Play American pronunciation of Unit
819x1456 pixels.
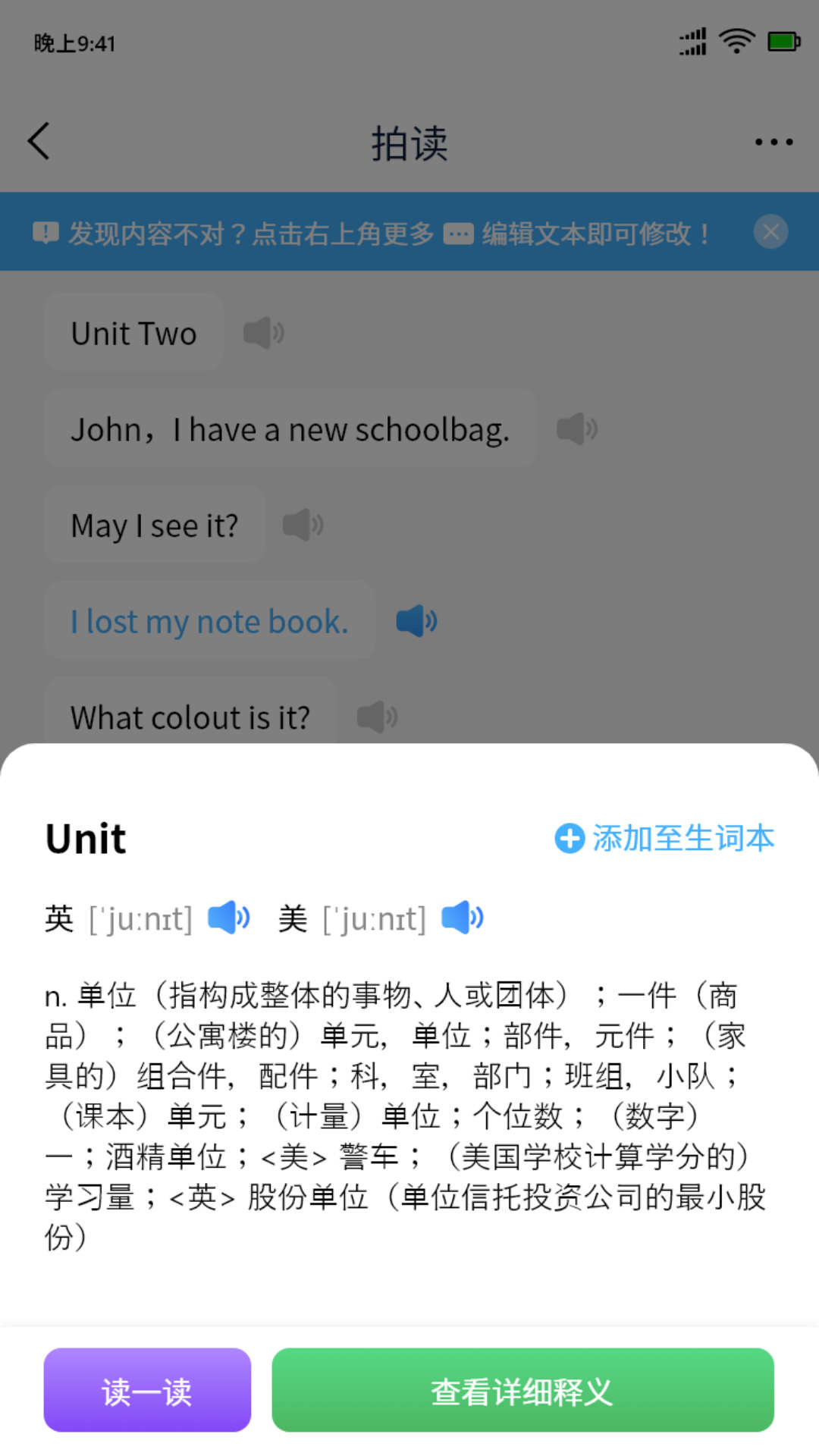(x=461, y=918)
